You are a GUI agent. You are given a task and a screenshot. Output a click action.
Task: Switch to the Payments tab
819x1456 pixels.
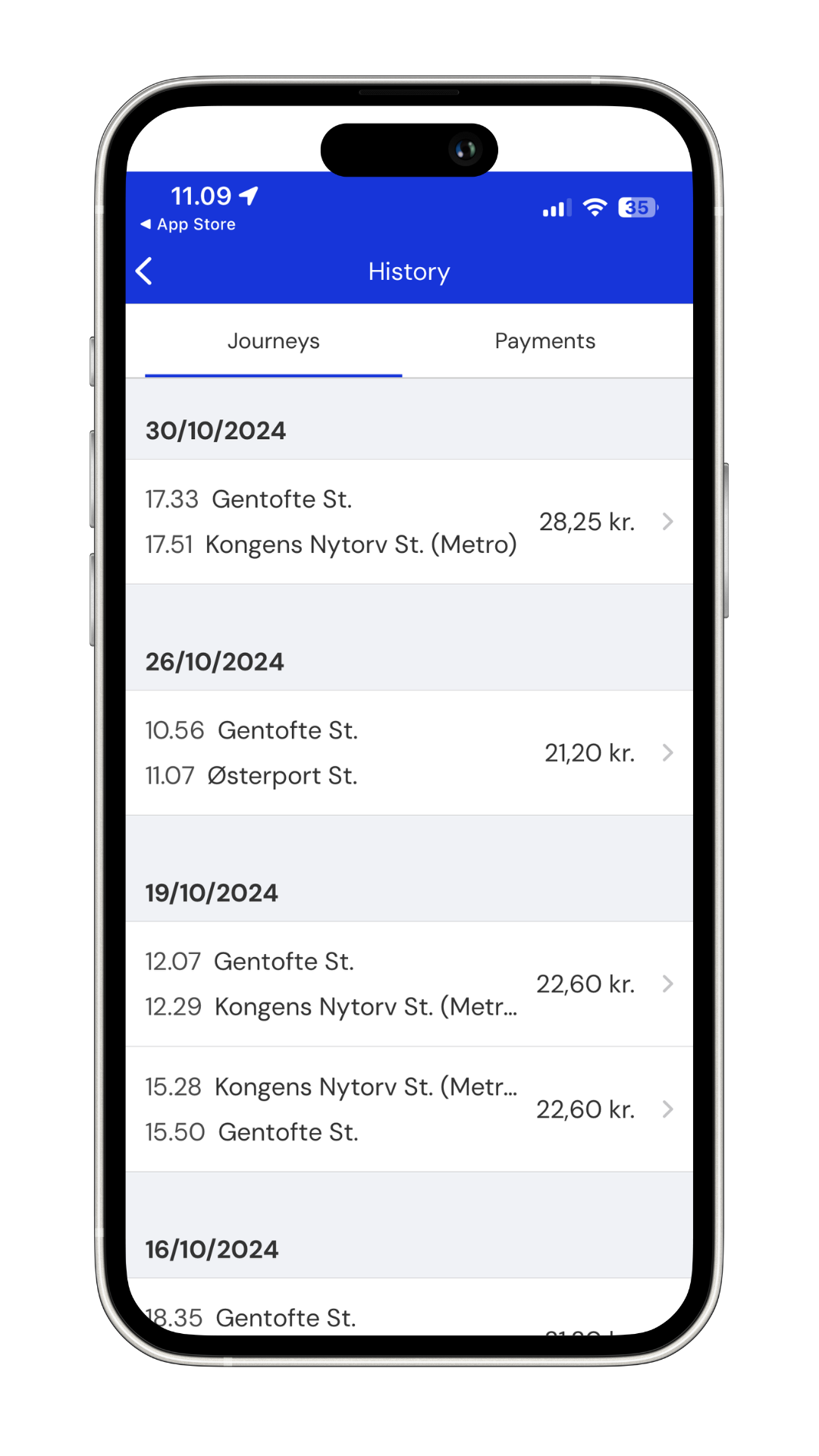click(x=544, y=341)
